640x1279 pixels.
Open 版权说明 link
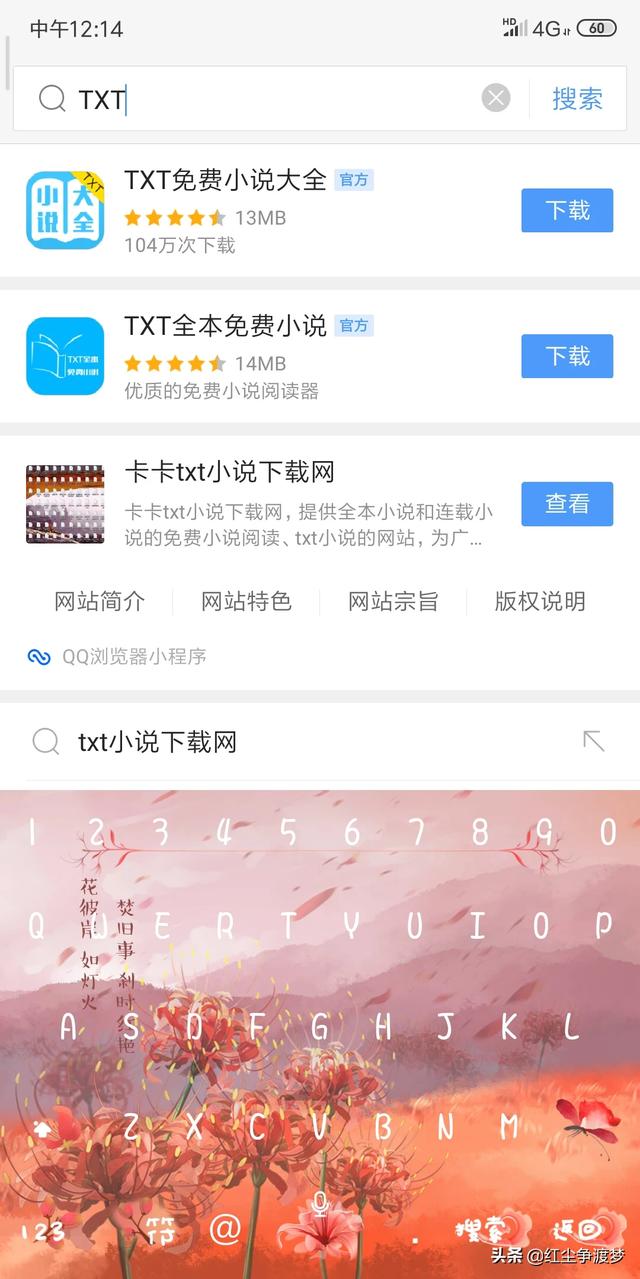tap(540, 601)
